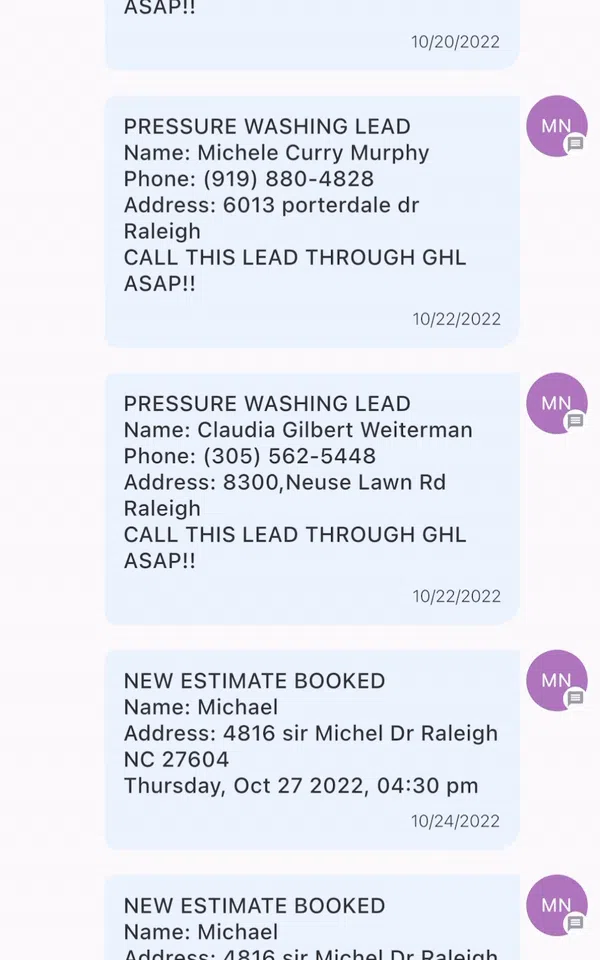Open MN avatar beside Michele Curry Murphy lead

(x=557, y=126)
